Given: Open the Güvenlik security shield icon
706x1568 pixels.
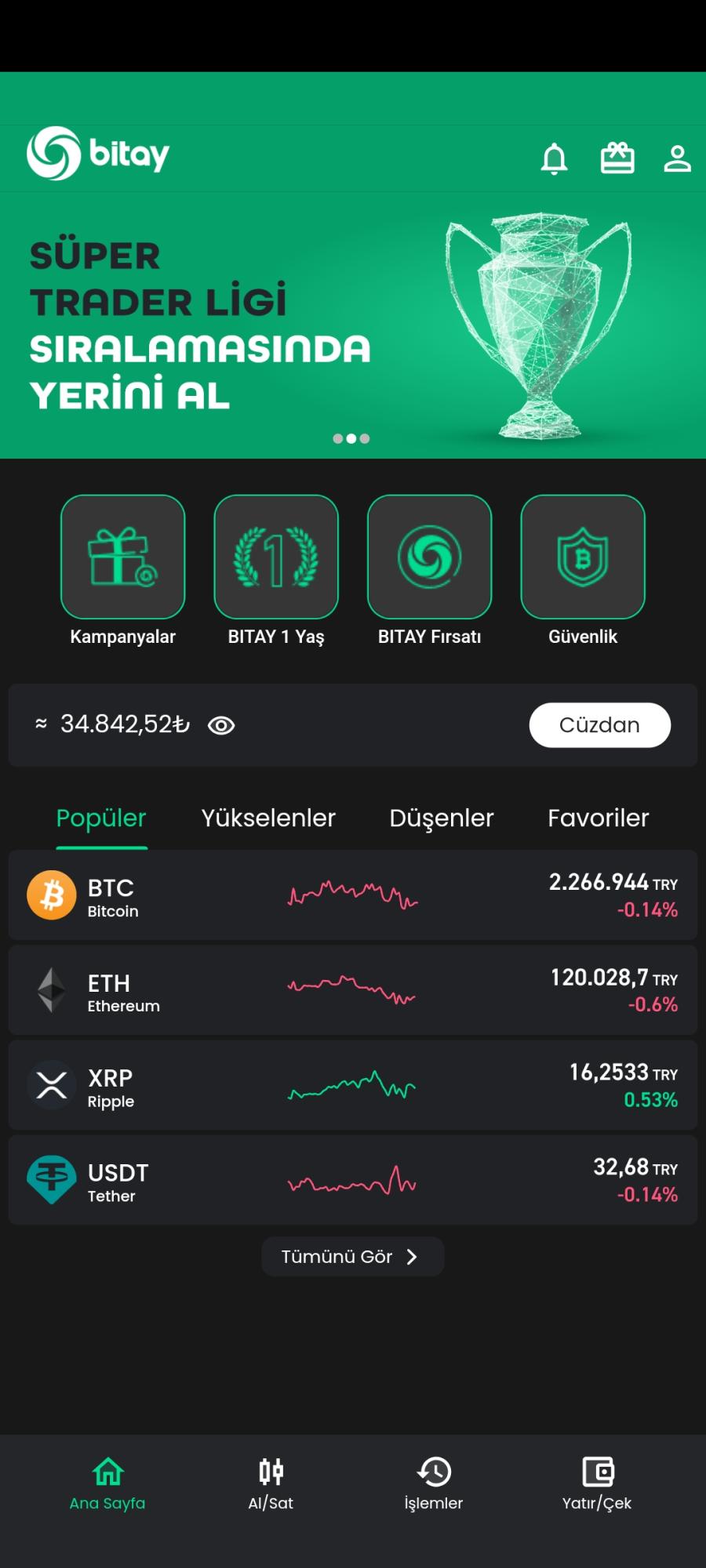Looking at the screenshot, I should [x=583, y=557].
